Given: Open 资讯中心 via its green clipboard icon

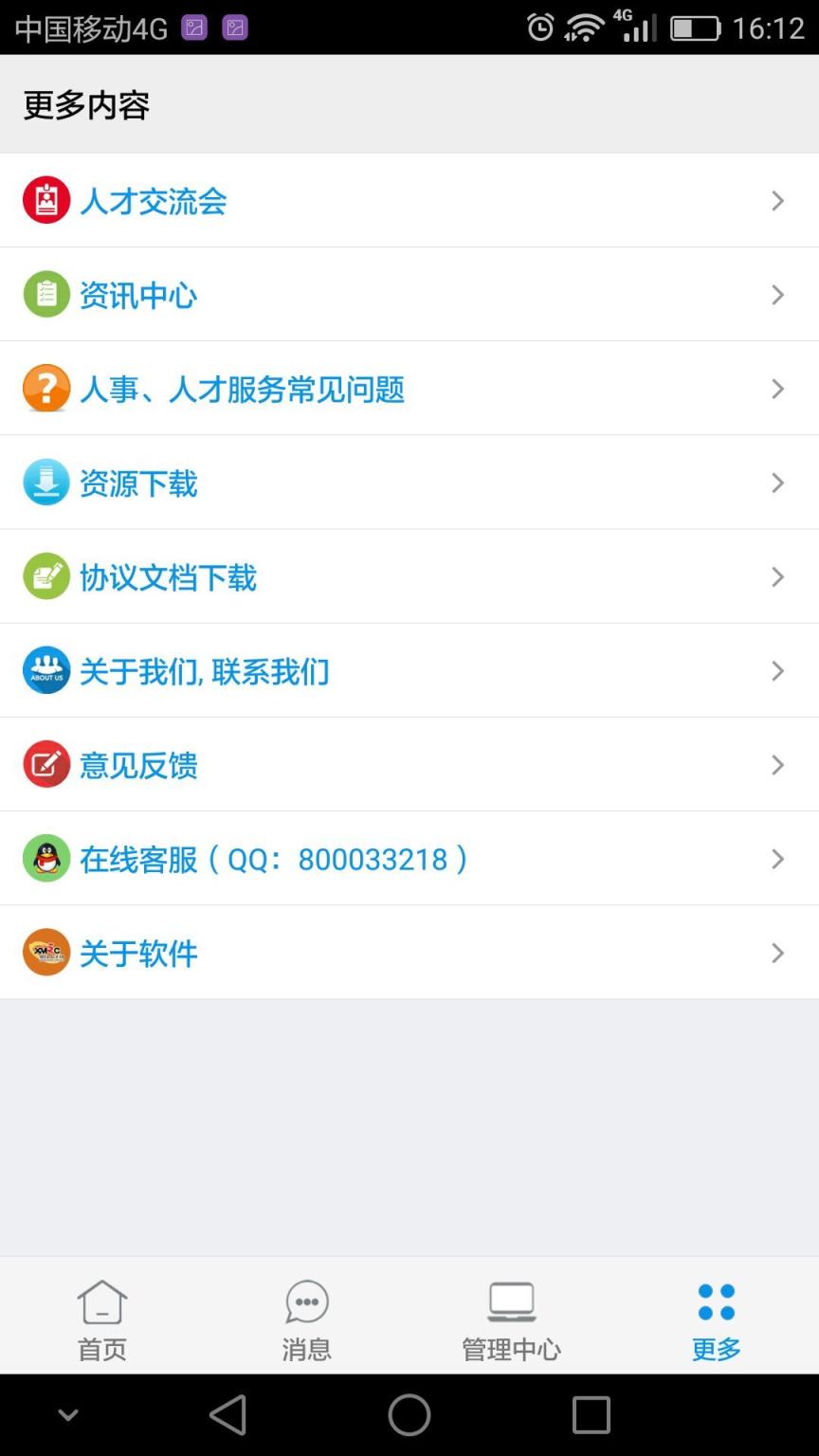Looking at the screenshot, I should click(46, 294).
